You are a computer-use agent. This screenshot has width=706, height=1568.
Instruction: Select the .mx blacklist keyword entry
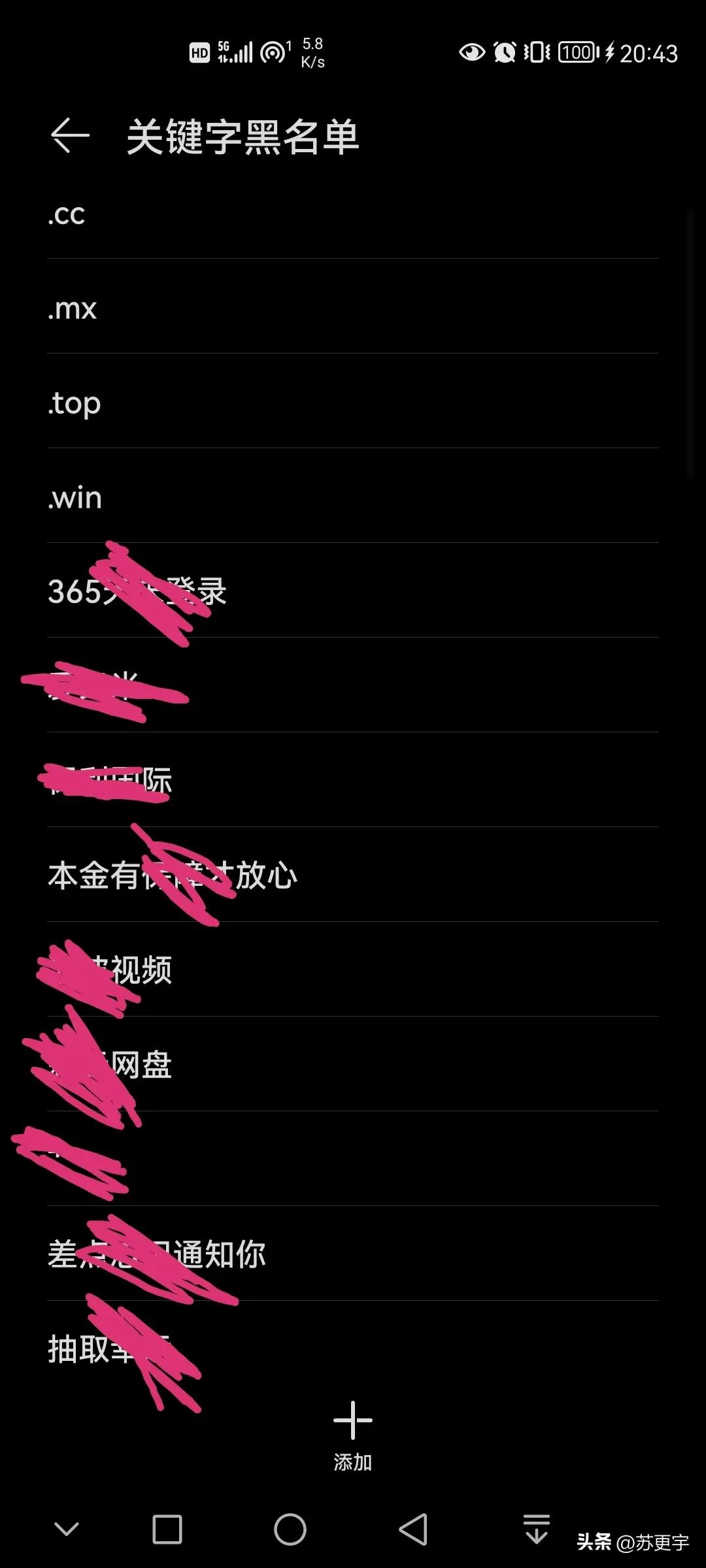(72, 308)
